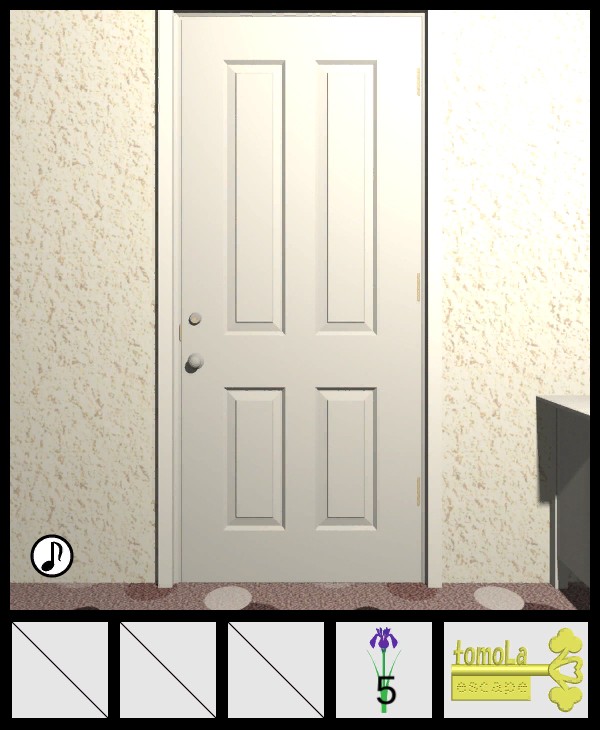Viewport: 600px width, 730px height.
Task: Select the iris flower inventory item
Action: [x=384, y=669]
